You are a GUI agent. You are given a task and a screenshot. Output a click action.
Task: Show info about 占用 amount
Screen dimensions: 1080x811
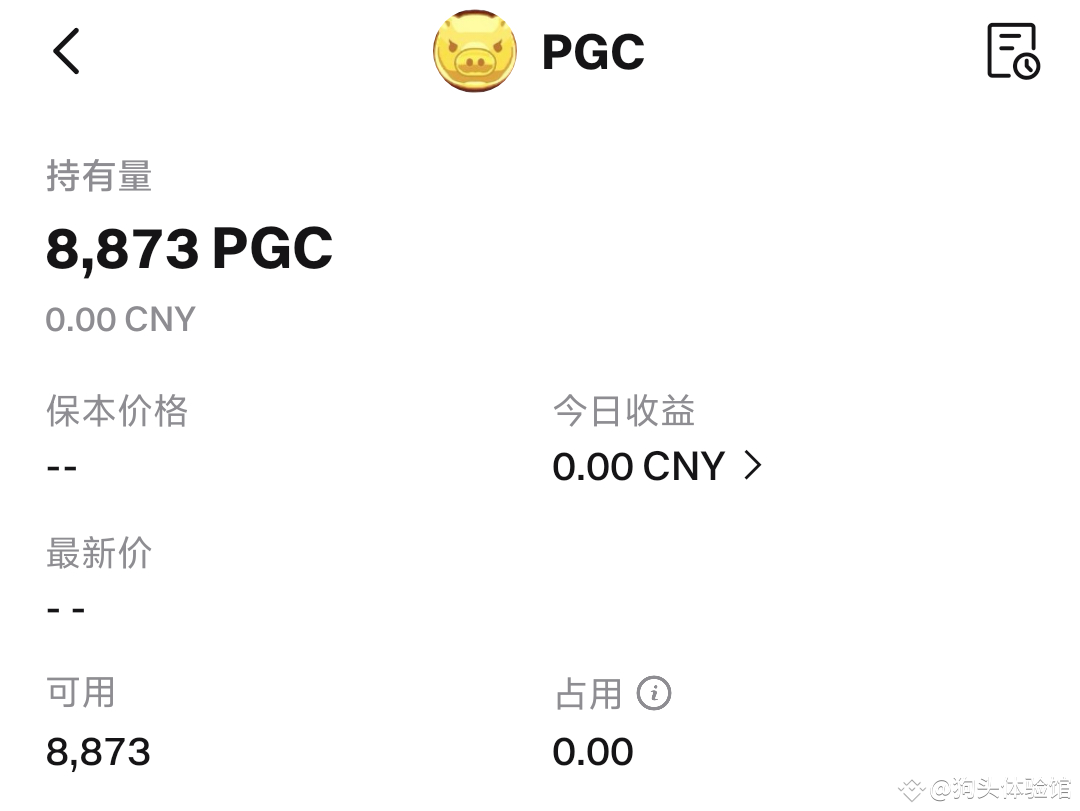(x=654, y=693)
